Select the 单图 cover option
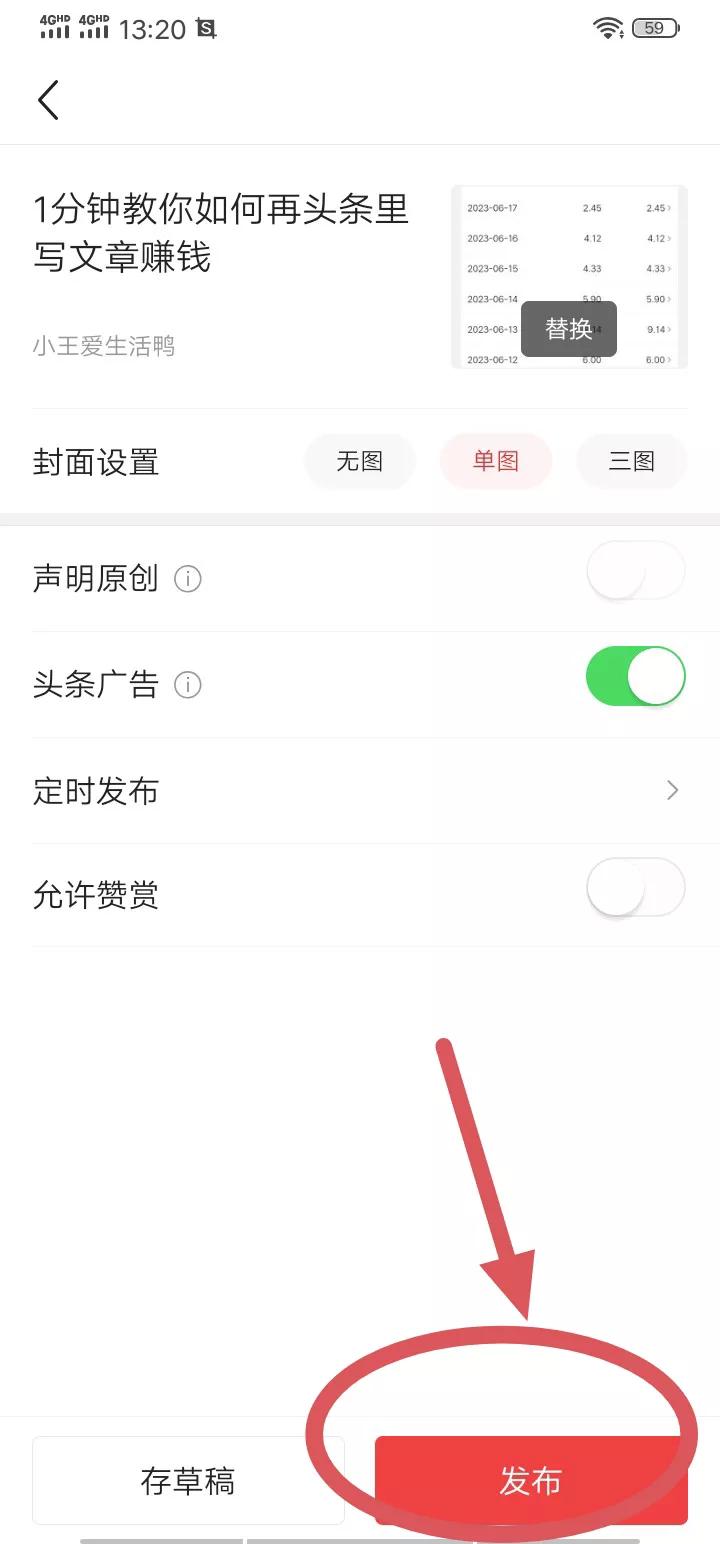This screenshot has width=720, height=1544. click(x=495, y=461)
